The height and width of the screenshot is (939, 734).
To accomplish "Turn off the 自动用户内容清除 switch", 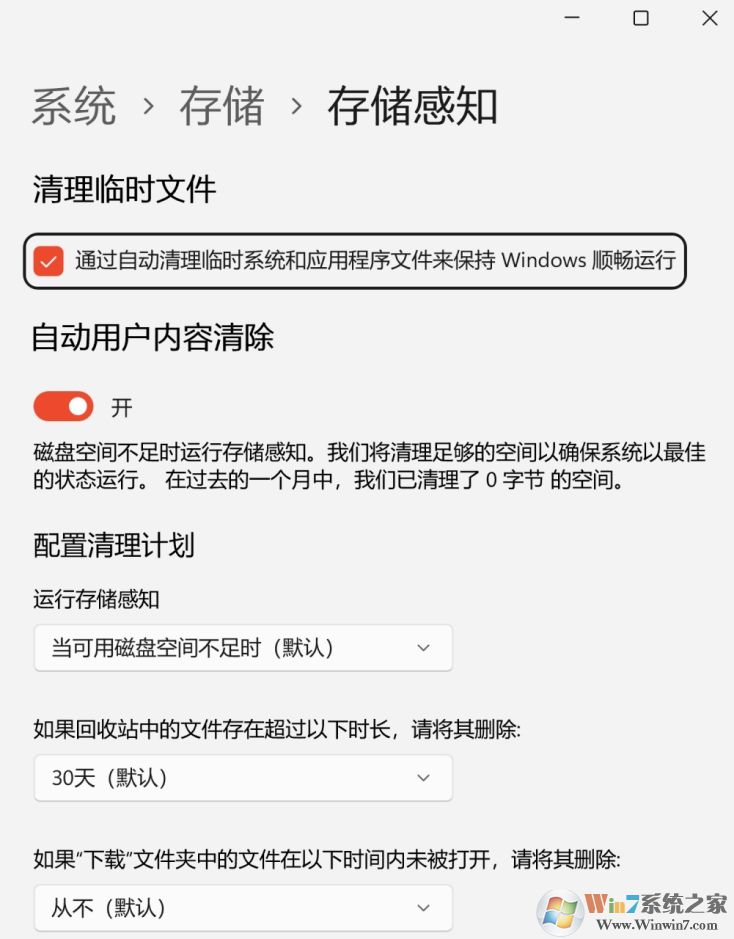I will pyautogui.click(x=62, y=406).
